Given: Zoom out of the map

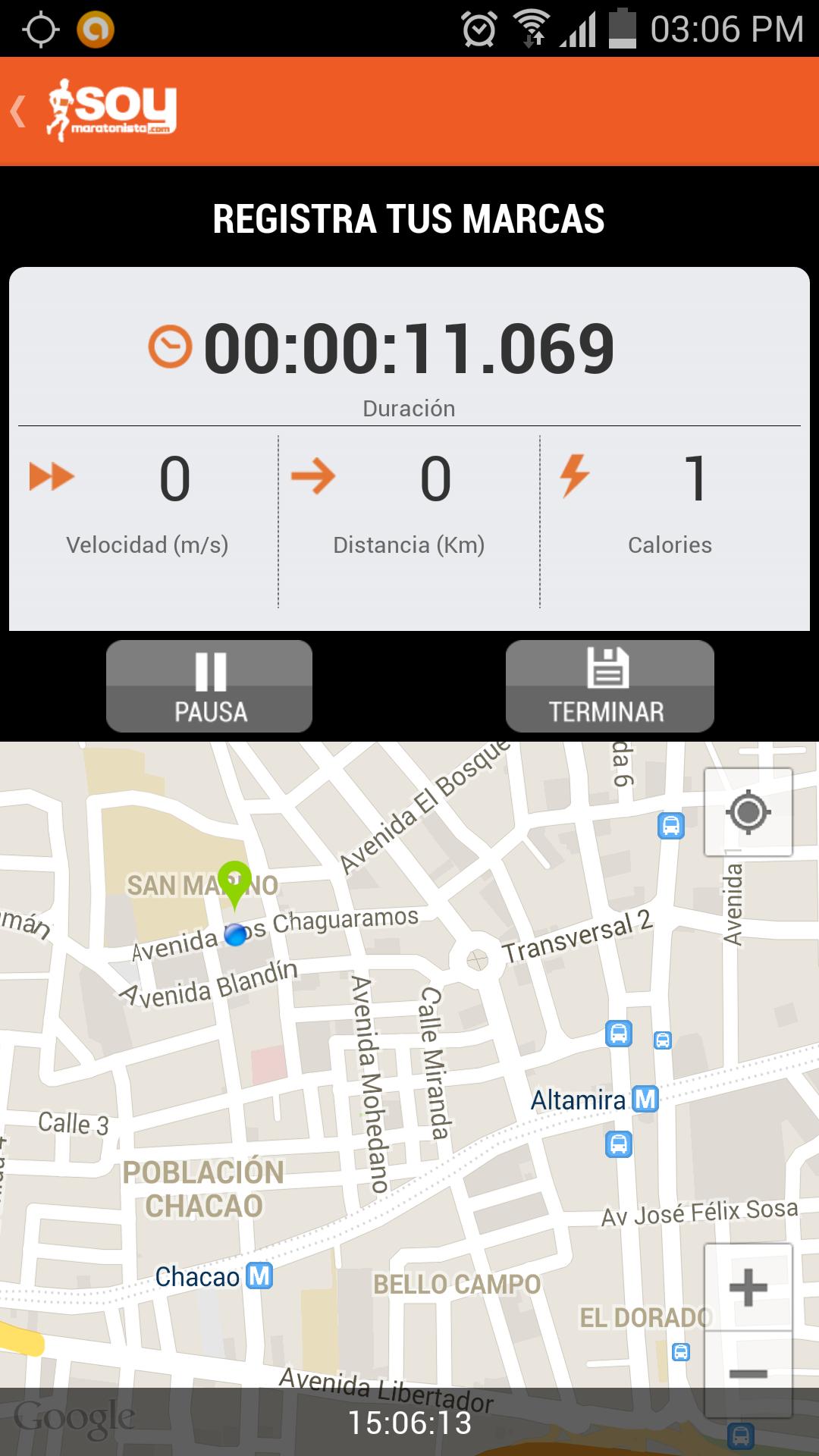Looking at the screenshot, I should click(748, 1373).
